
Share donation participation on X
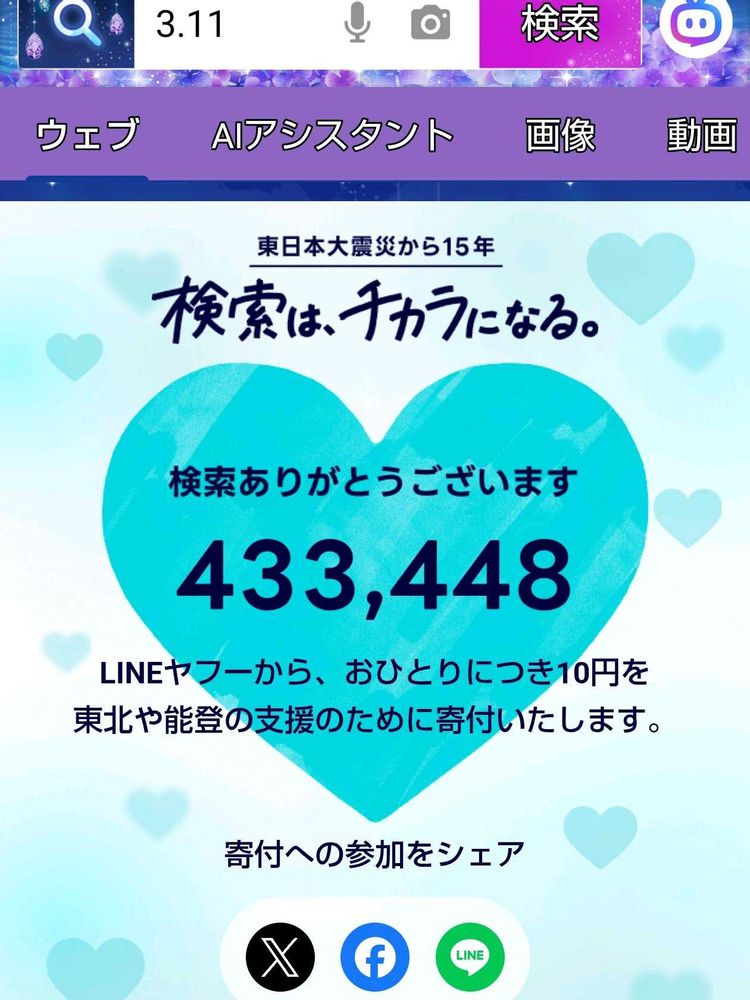pyautogui.click(x=280, y=957)
